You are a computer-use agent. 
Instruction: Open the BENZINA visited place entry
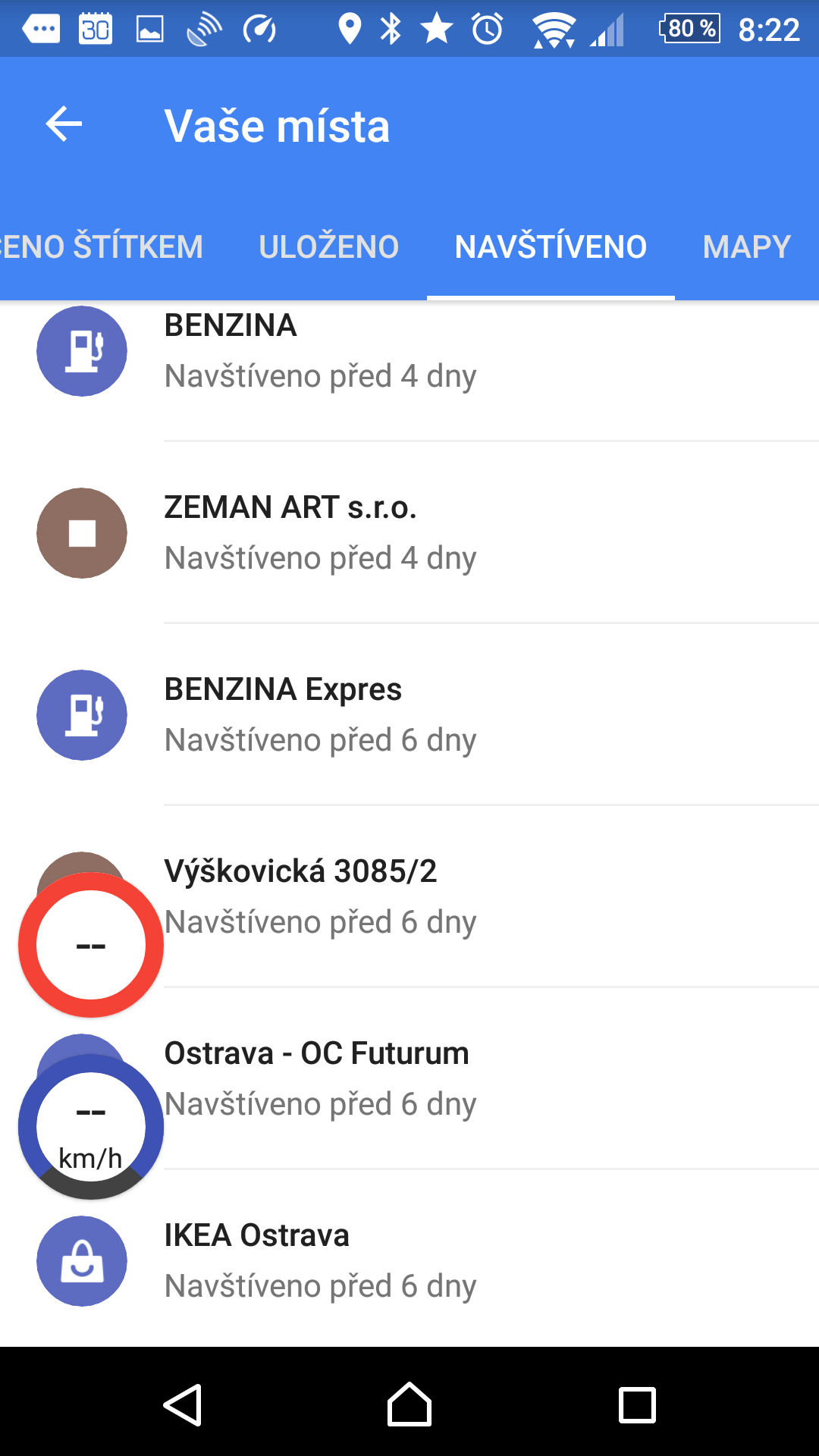409,351
